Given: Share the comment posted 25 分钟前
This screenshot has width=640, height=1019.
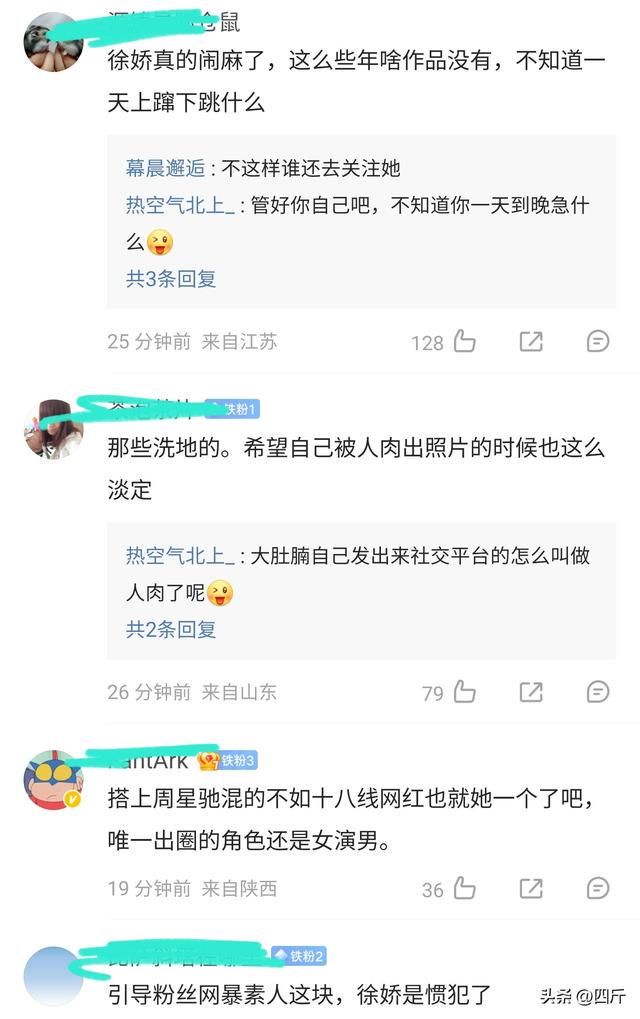Looking at the screenshot, I should coord(531,342).
